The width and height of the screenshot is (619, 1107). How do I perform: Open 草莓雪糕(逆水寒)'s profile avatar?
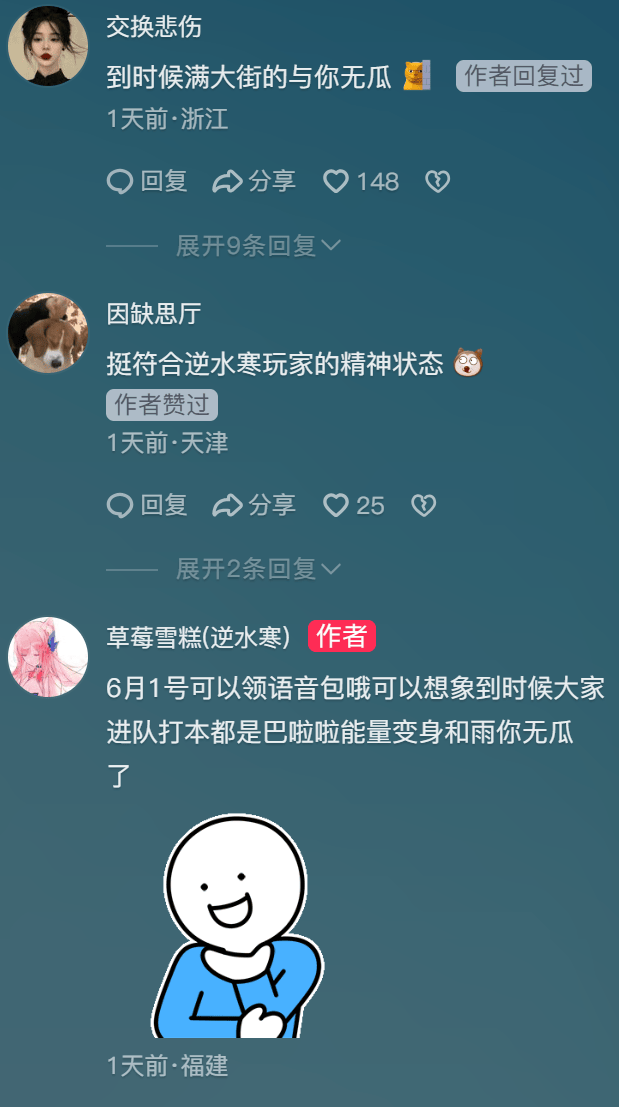[48, 658]
